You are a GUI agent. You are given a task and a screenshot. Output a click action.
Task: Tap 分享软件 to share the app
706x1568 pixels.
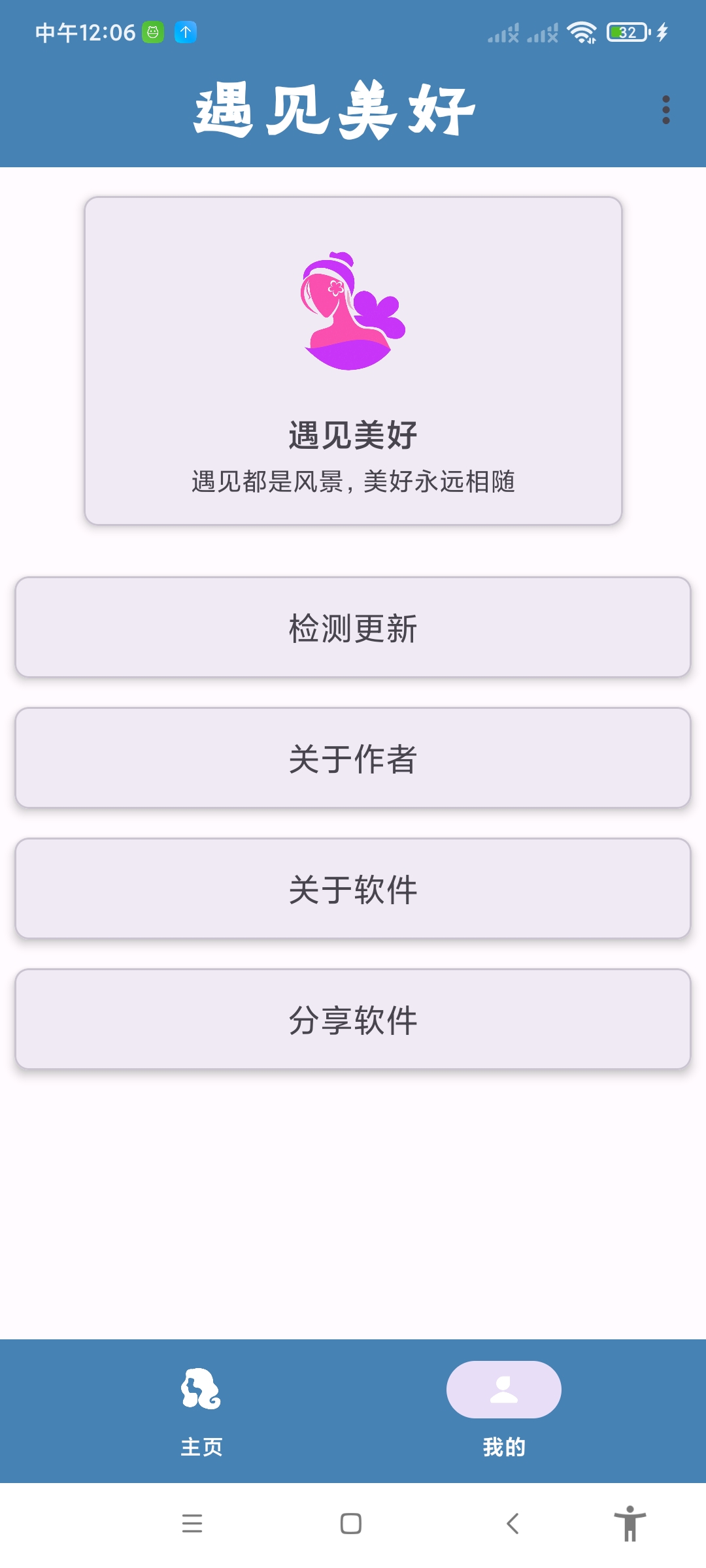(x=353, y=1019)
